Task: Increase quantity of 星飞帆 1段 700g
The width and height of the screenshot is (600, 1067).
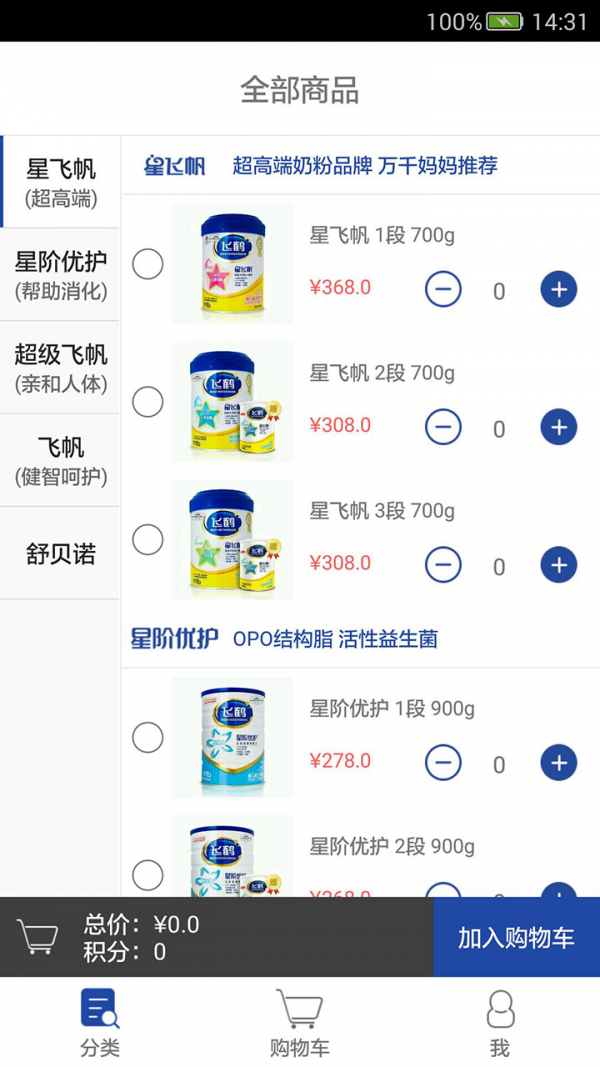Action: coord(559,290)
